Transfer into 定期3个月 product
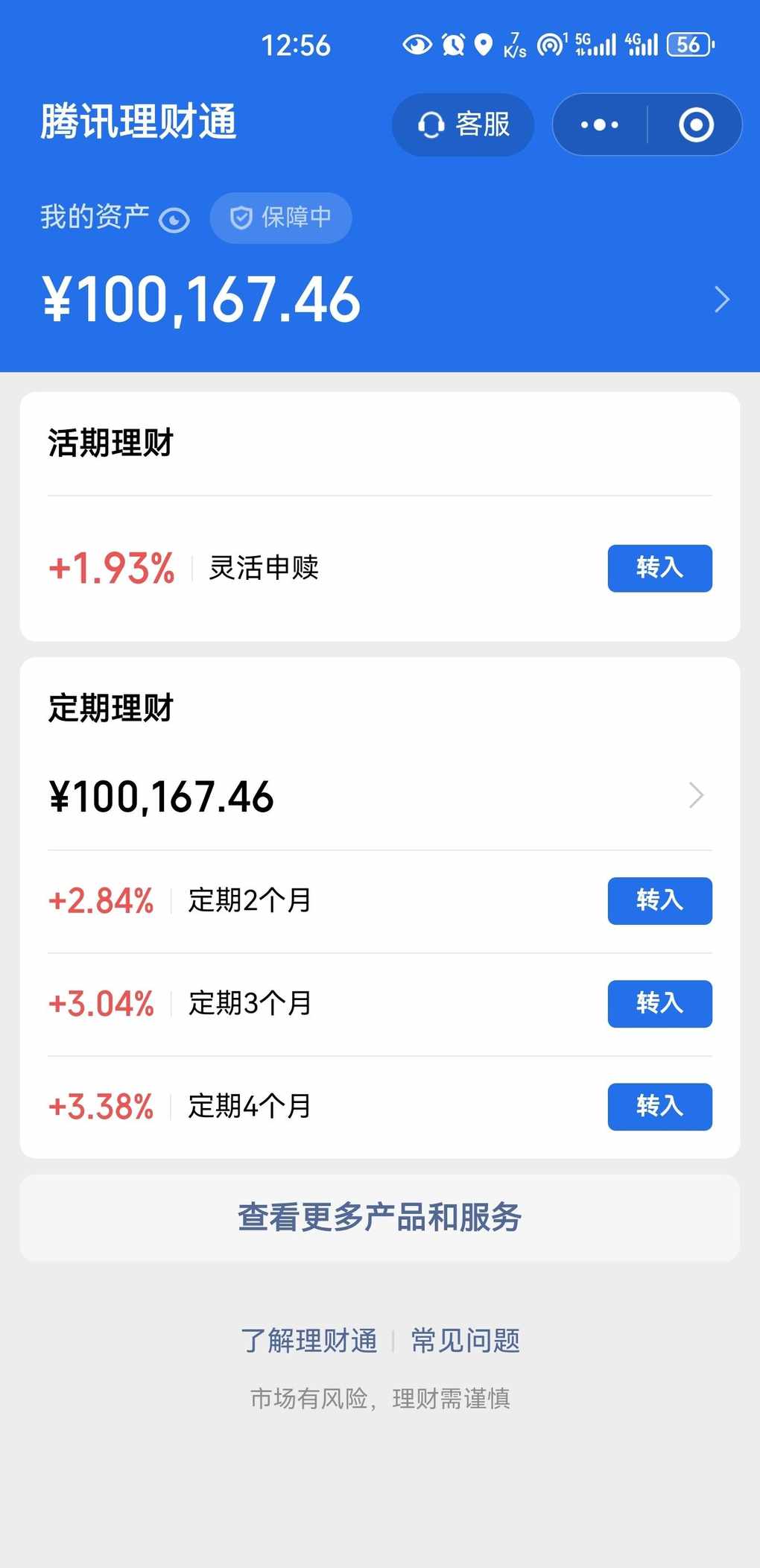 (659, 1004)
